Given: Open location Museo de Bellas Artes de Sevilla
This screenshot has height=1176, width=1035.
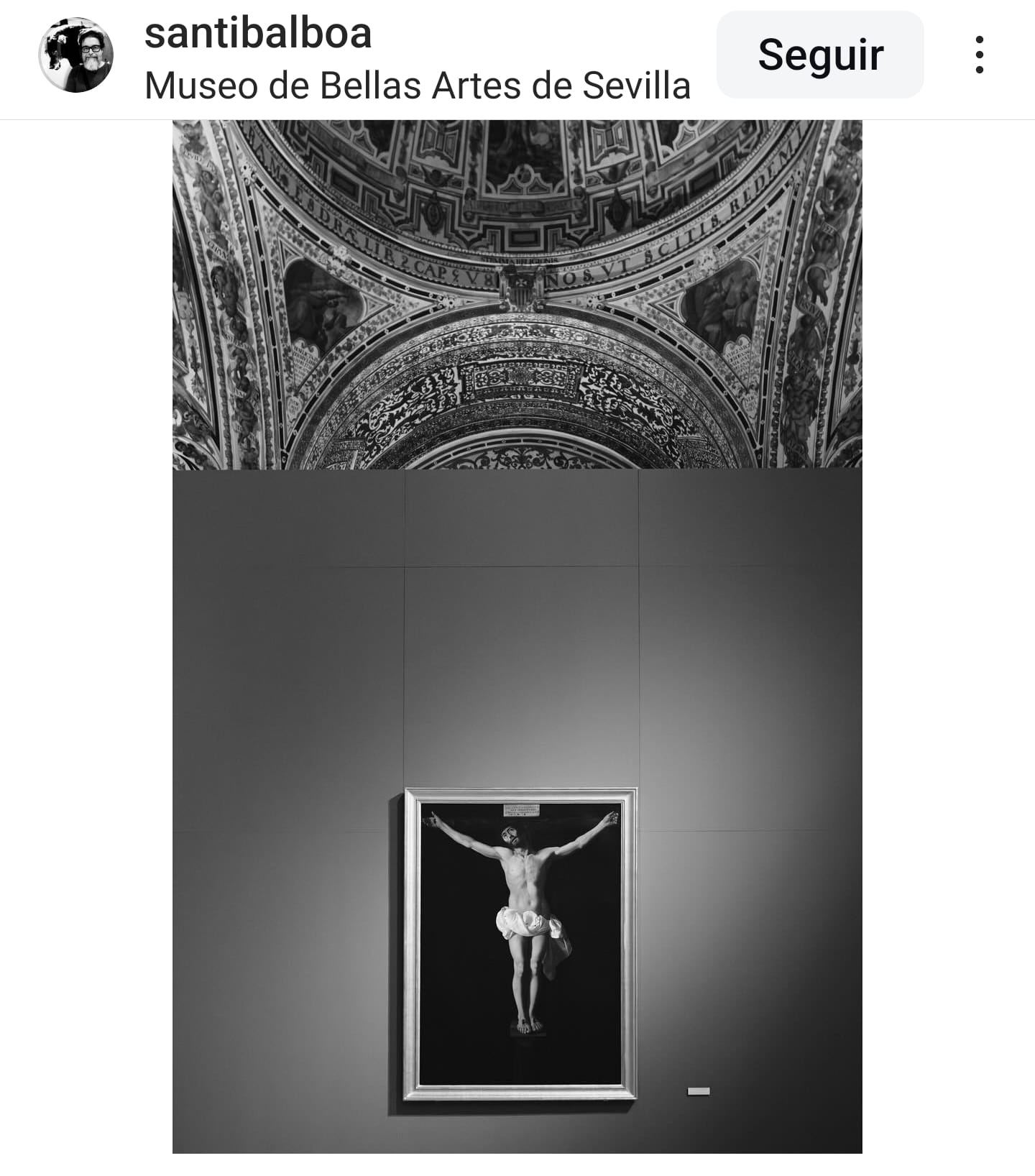Looking at the screenshot, I should pos(418,86).
